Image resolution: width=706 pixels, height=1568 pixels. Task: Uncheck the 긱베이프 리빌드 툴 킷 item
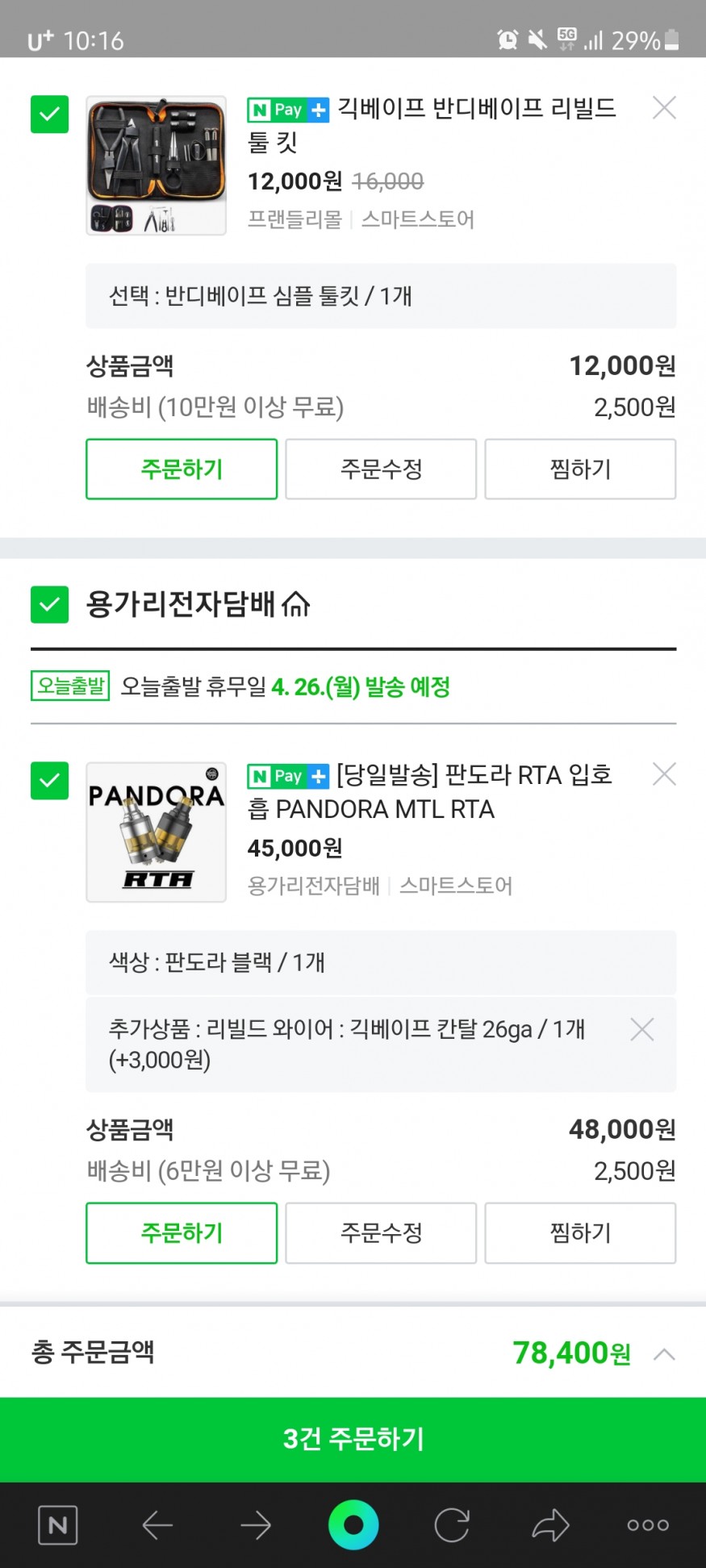49,114
